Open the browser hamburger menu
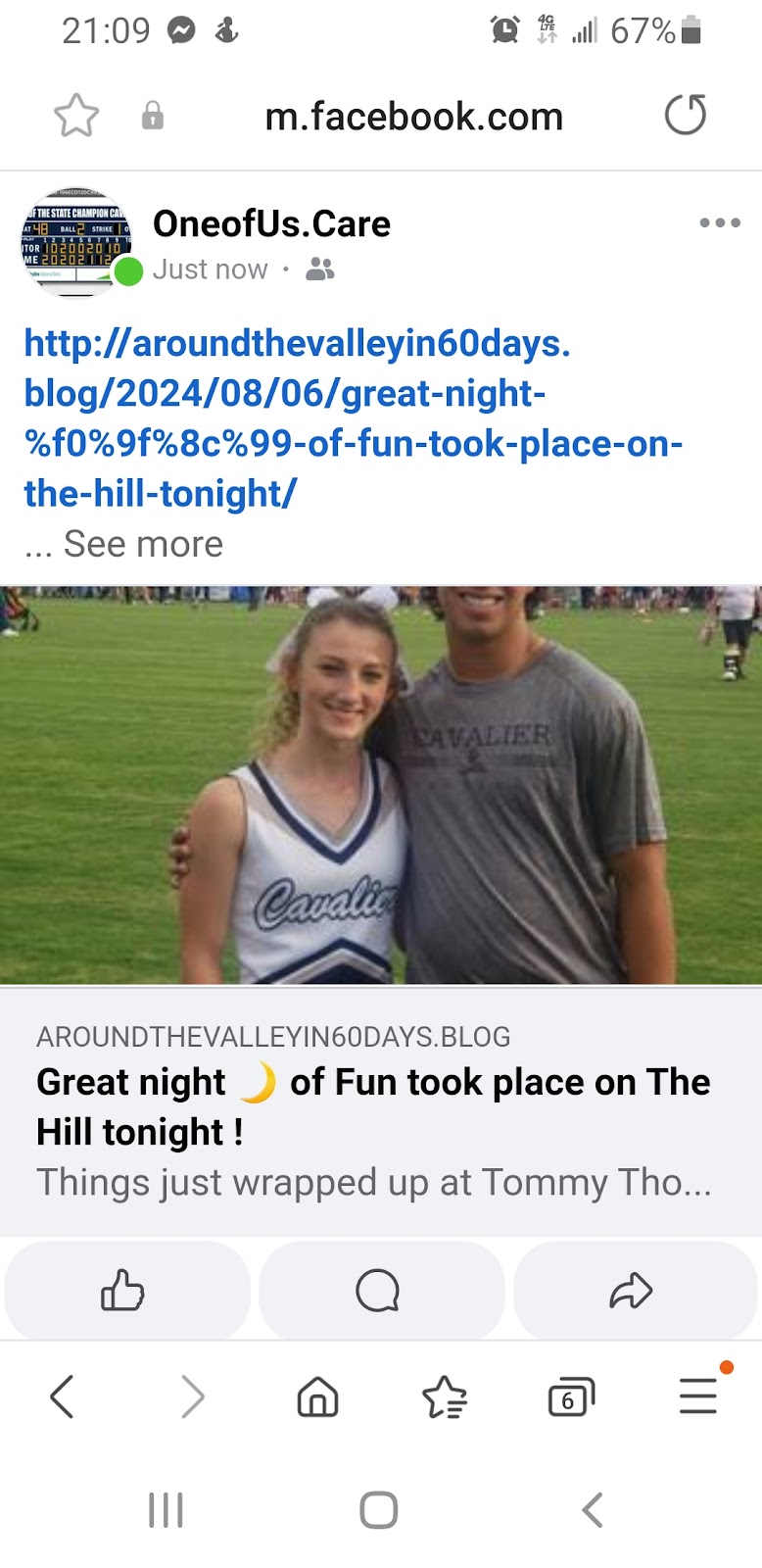The image size is (762, 1568). pos(699,1395)
